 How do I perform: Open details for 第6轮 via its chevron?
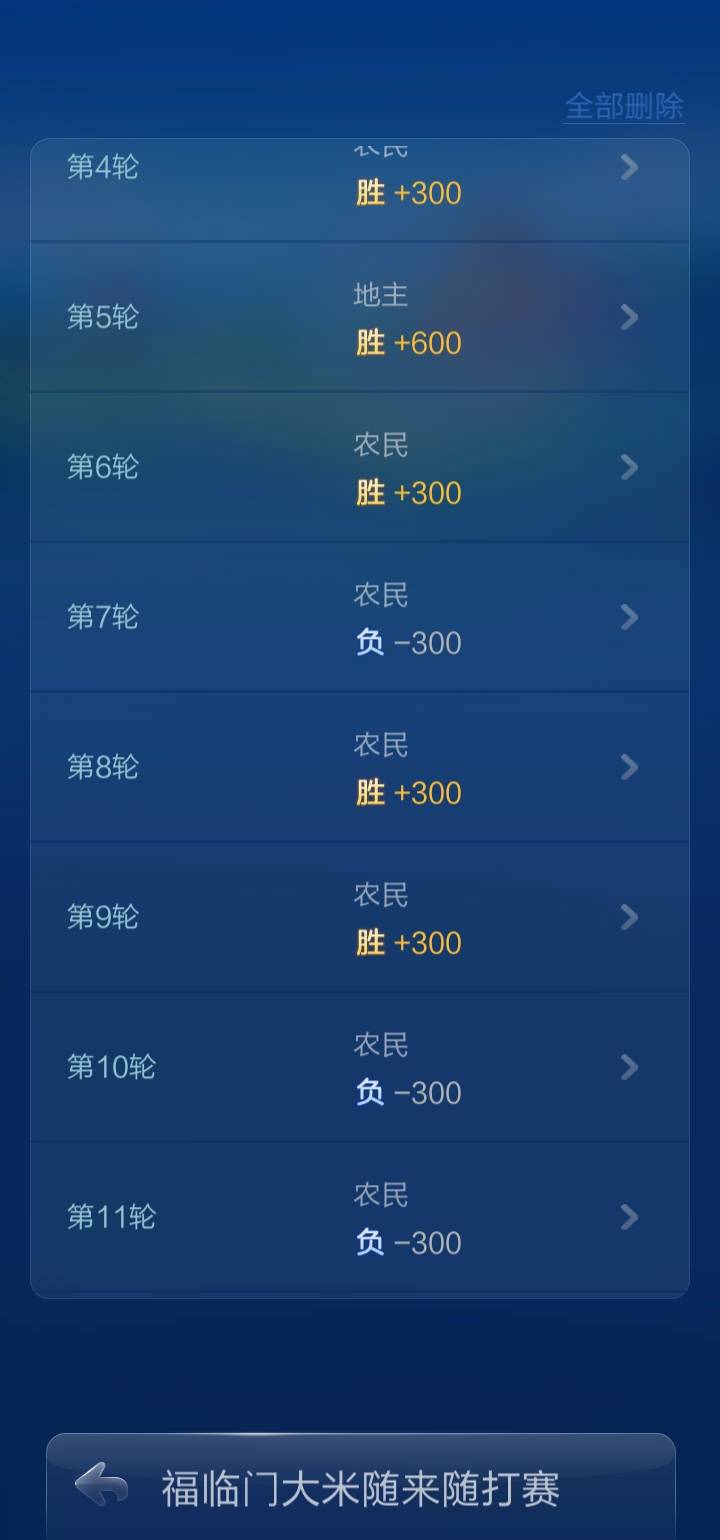pos(629,467)
